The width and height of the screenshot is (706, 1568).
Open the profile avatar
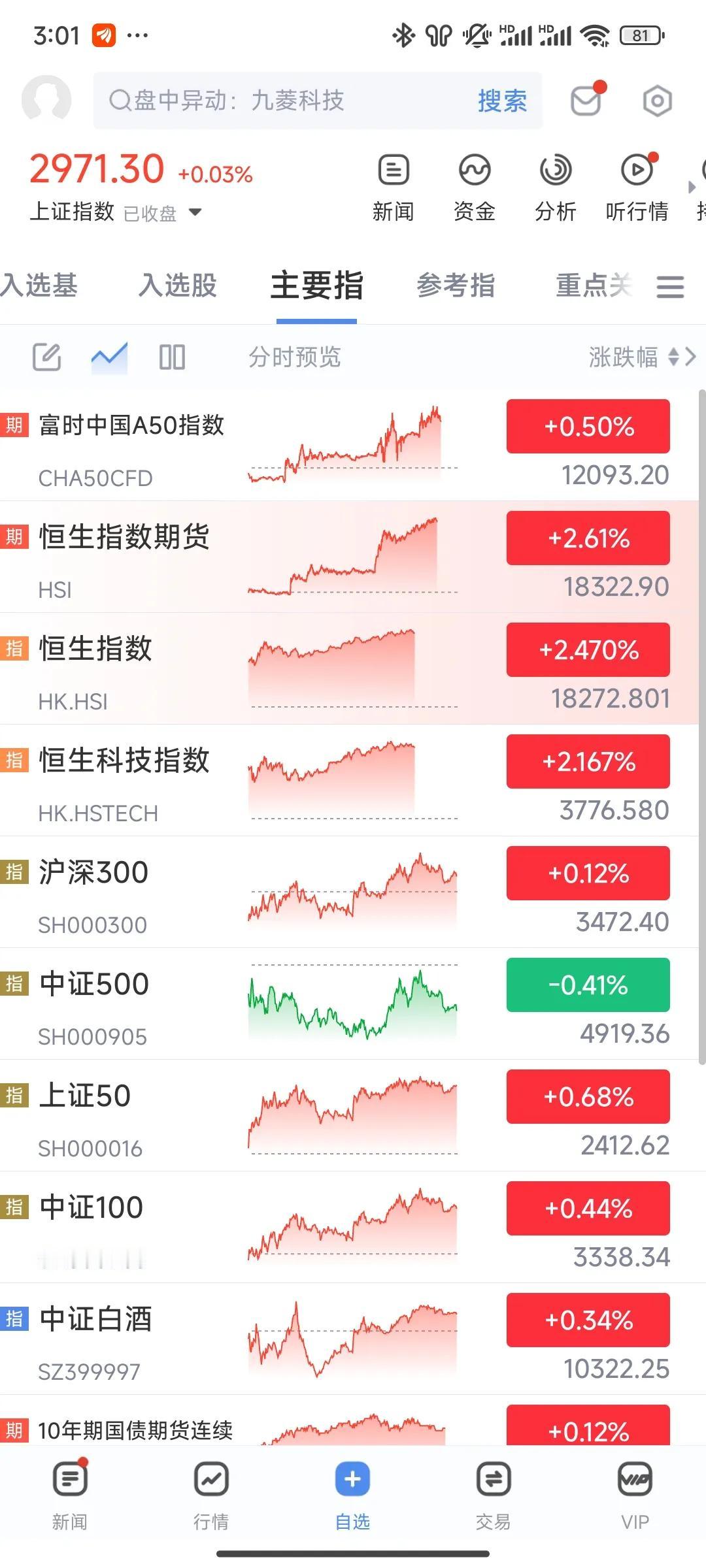coord(46,100)
